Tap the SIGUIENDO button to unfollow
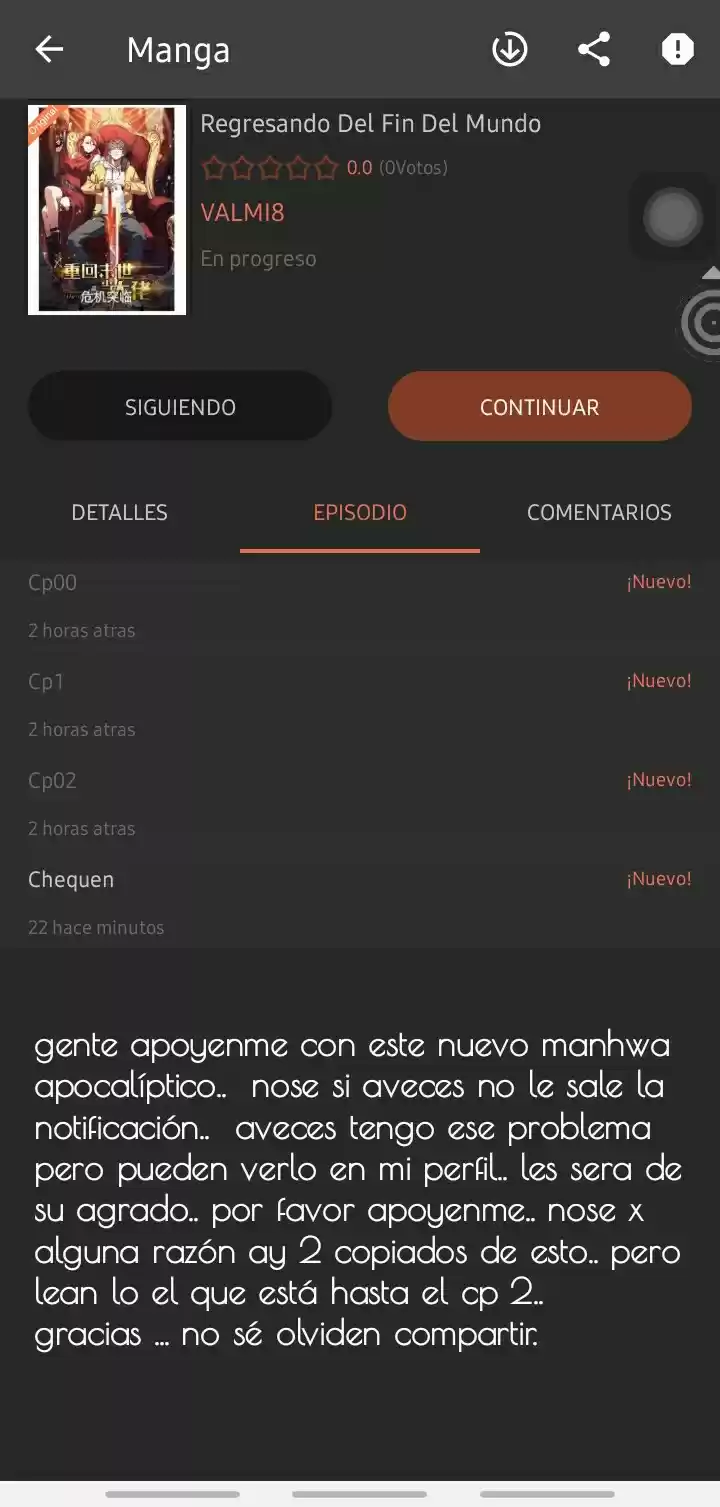The height and width of the screenshot is (1507, 720). [180, 407]
